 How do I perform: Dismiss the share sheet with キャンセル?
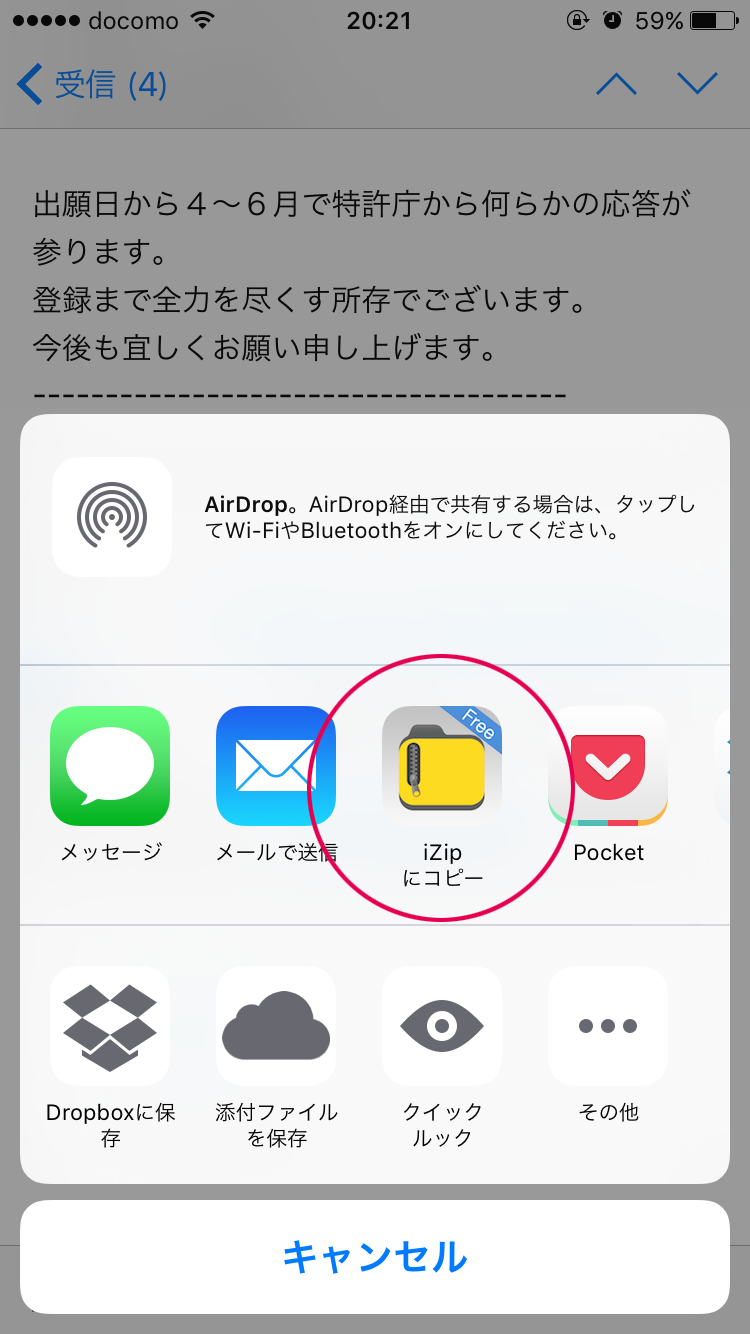pos(375,1257)
